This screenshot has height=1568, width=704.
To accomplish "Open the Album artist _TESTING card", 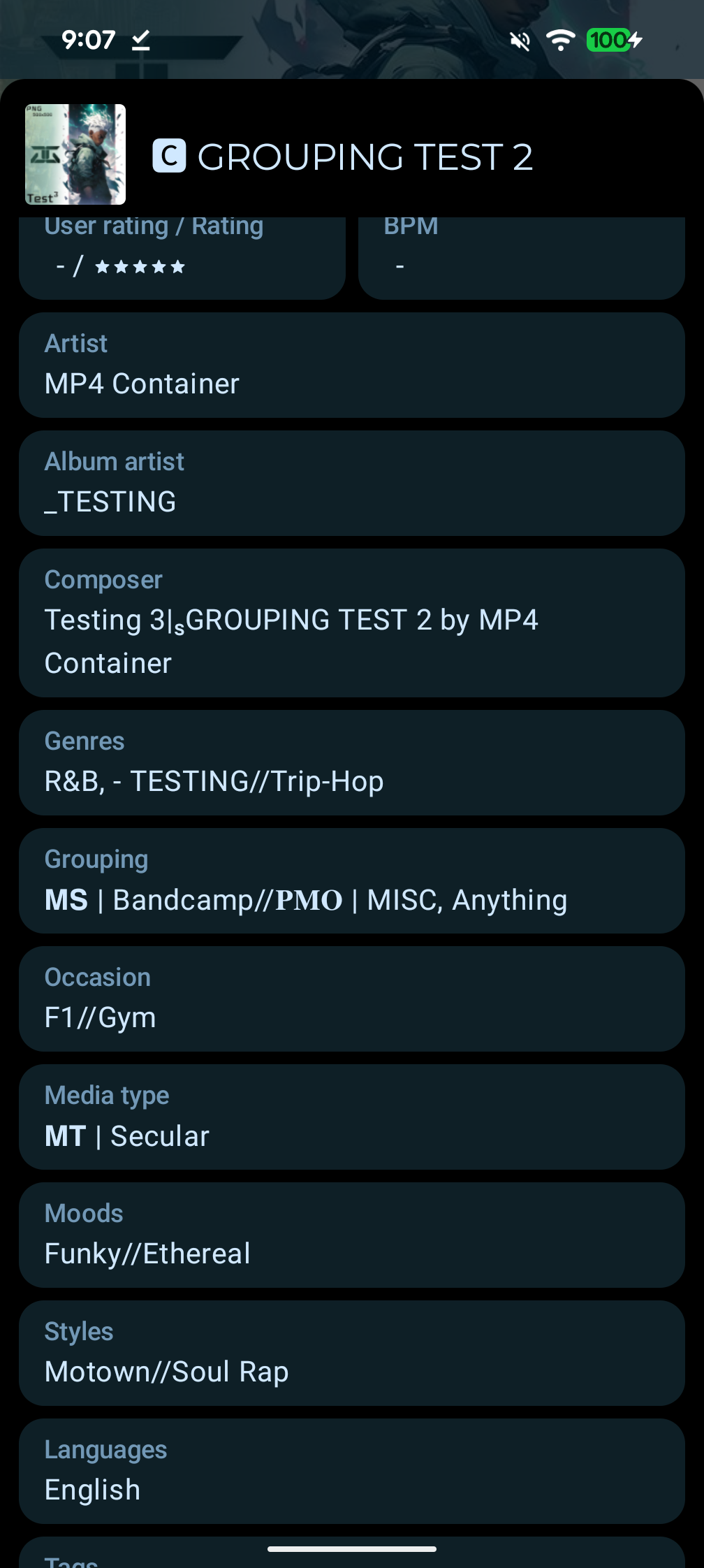I will point(351,483).
